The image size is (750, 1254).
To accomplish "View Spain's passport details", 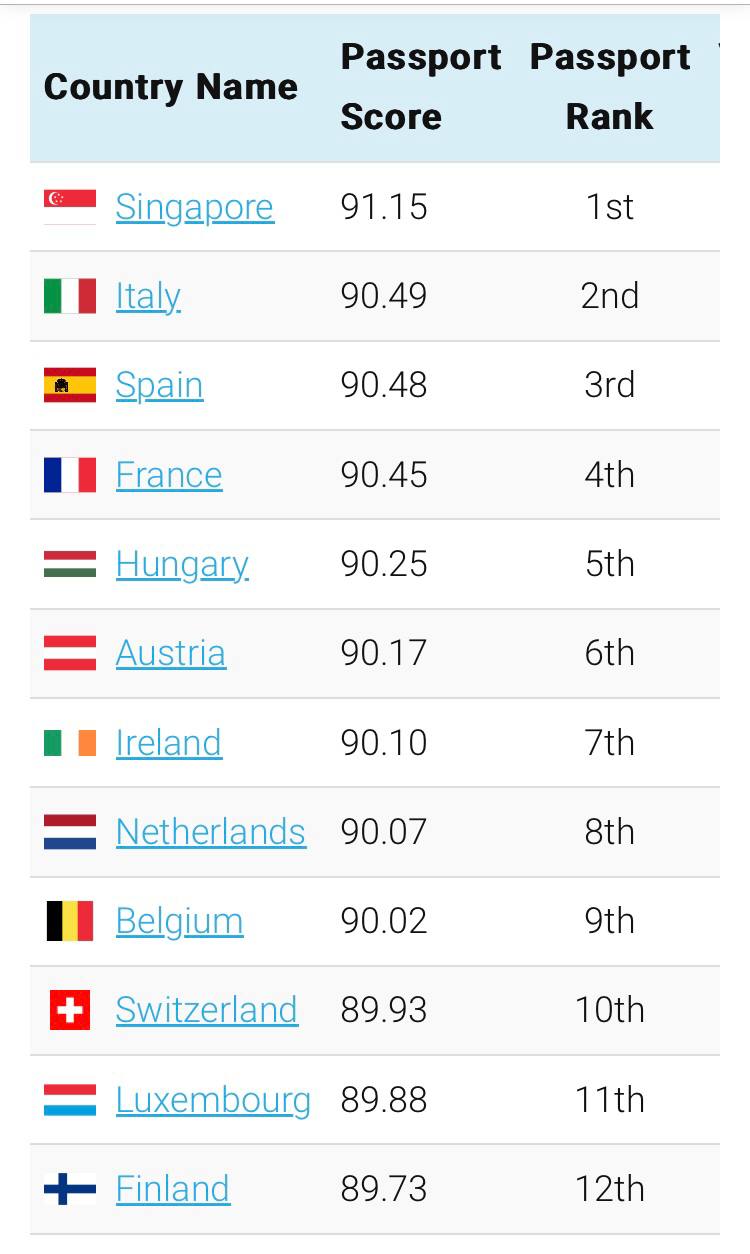I will [x=159, y=386].
